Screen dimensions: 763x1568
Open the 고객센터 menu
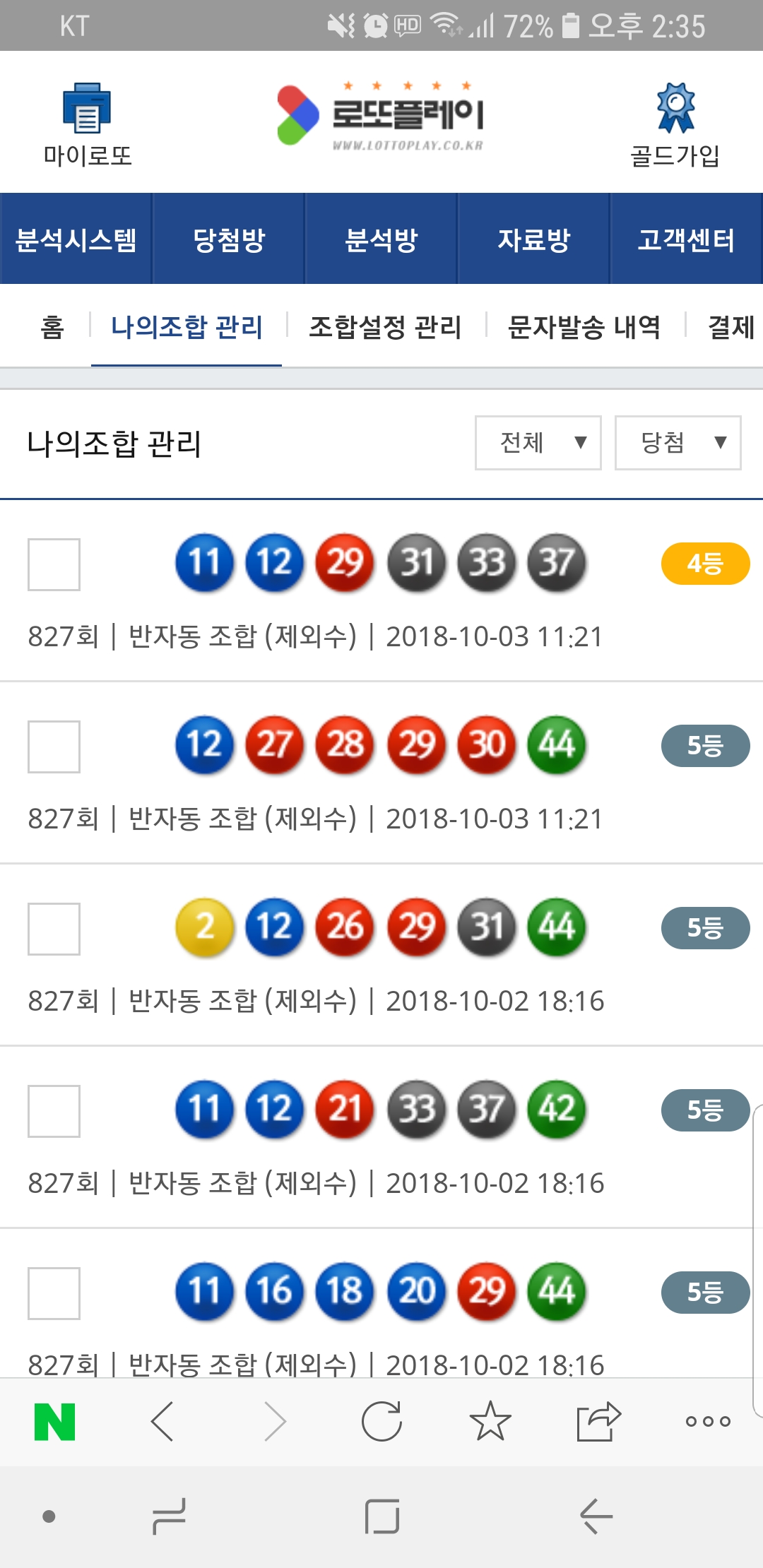coord(686,239)
